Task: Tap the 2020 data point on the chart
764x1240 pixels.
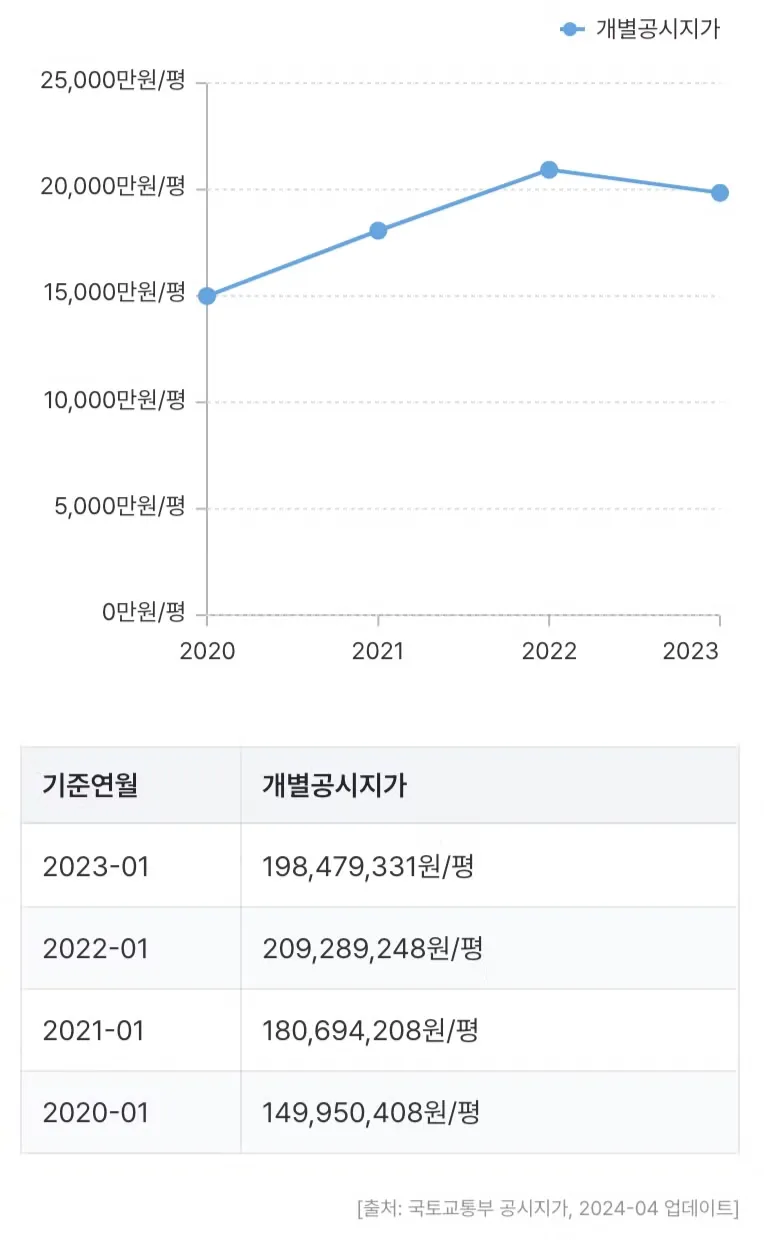Action: pyautogui.click(x=207, y=296)
